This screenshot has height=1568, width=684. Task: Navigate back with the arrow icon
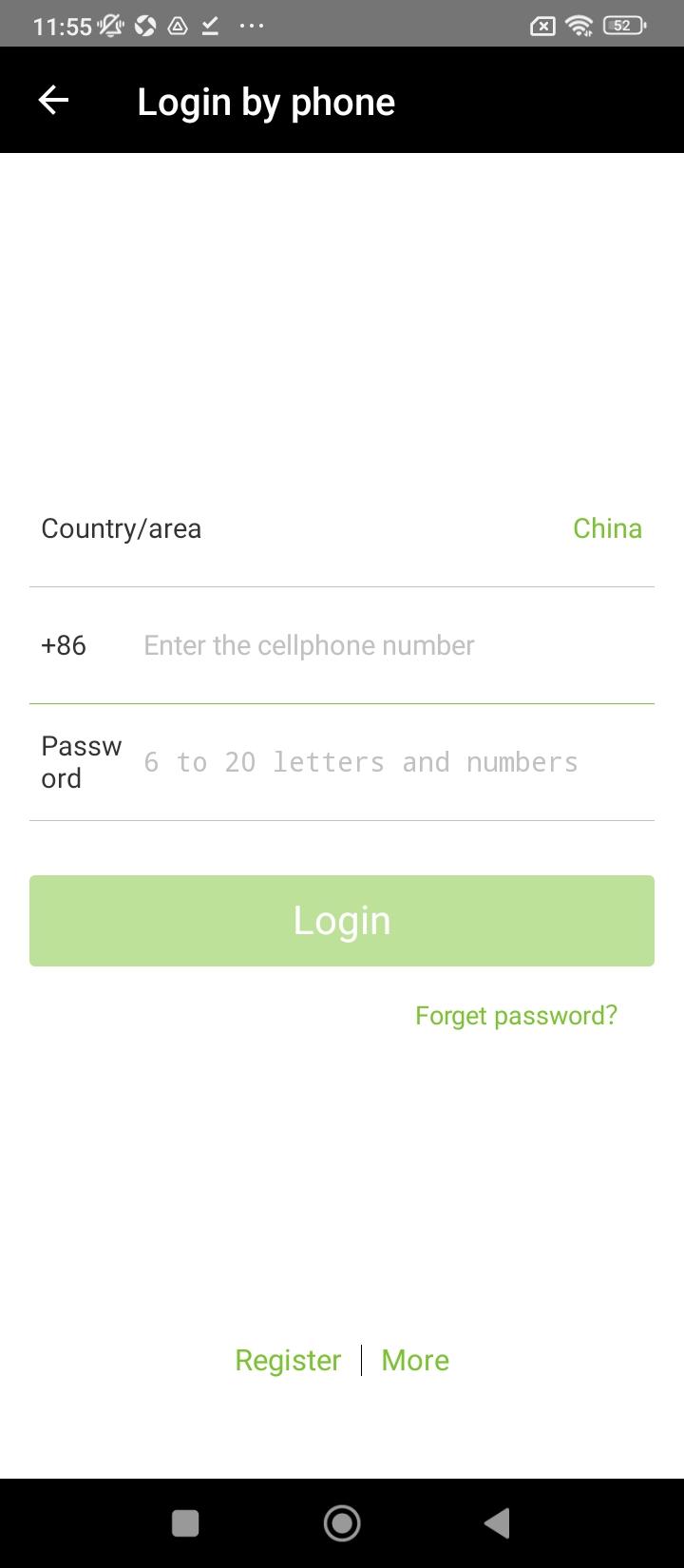pos(54,99)
